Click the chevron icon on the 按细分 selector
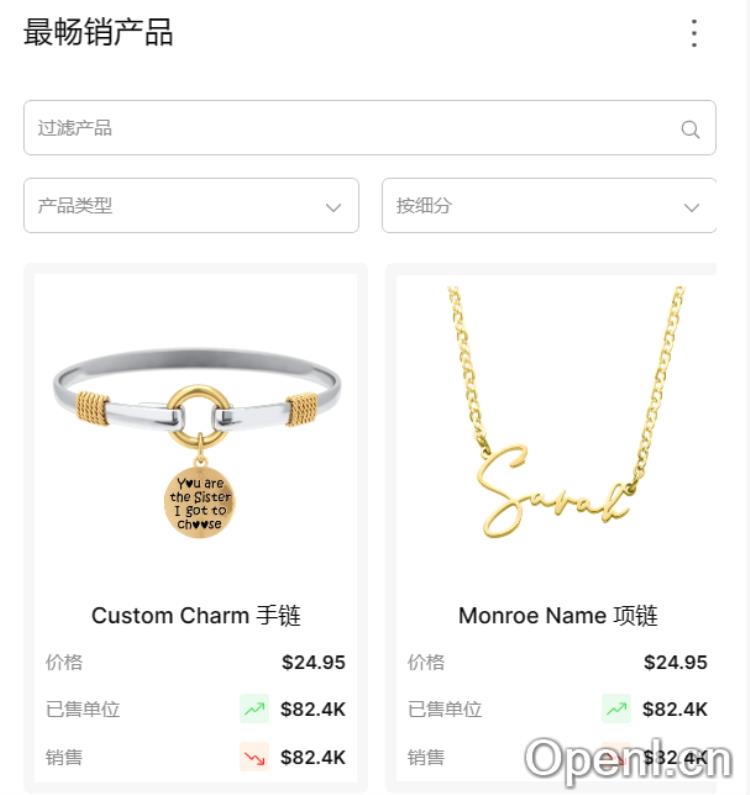Image resolution: width=750 pixels, height=795 pixels. click(691, 207)
